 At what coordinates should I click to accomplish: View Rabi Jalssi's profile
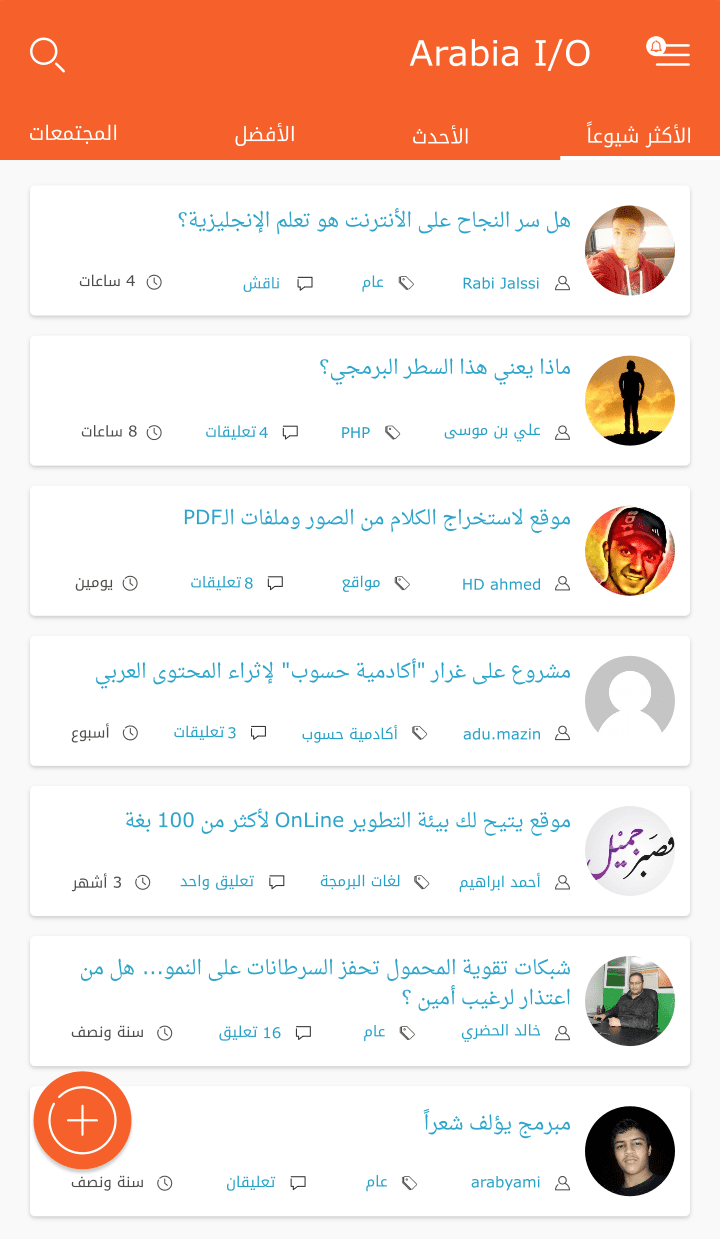click(x=500, y=283)
